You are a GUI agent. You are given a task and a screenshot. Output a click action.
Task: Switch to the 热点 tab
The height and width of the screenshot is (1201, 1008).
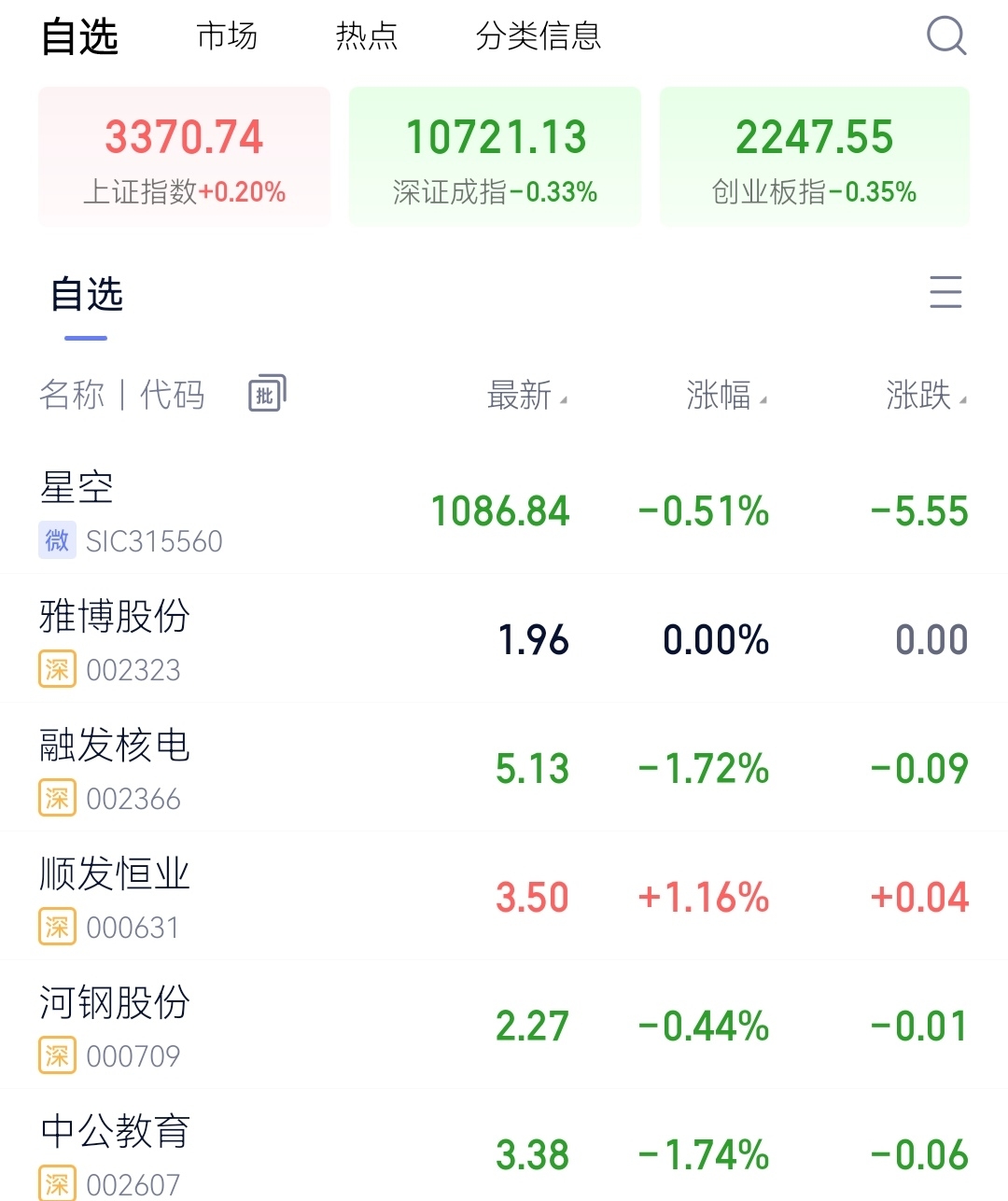367,36
